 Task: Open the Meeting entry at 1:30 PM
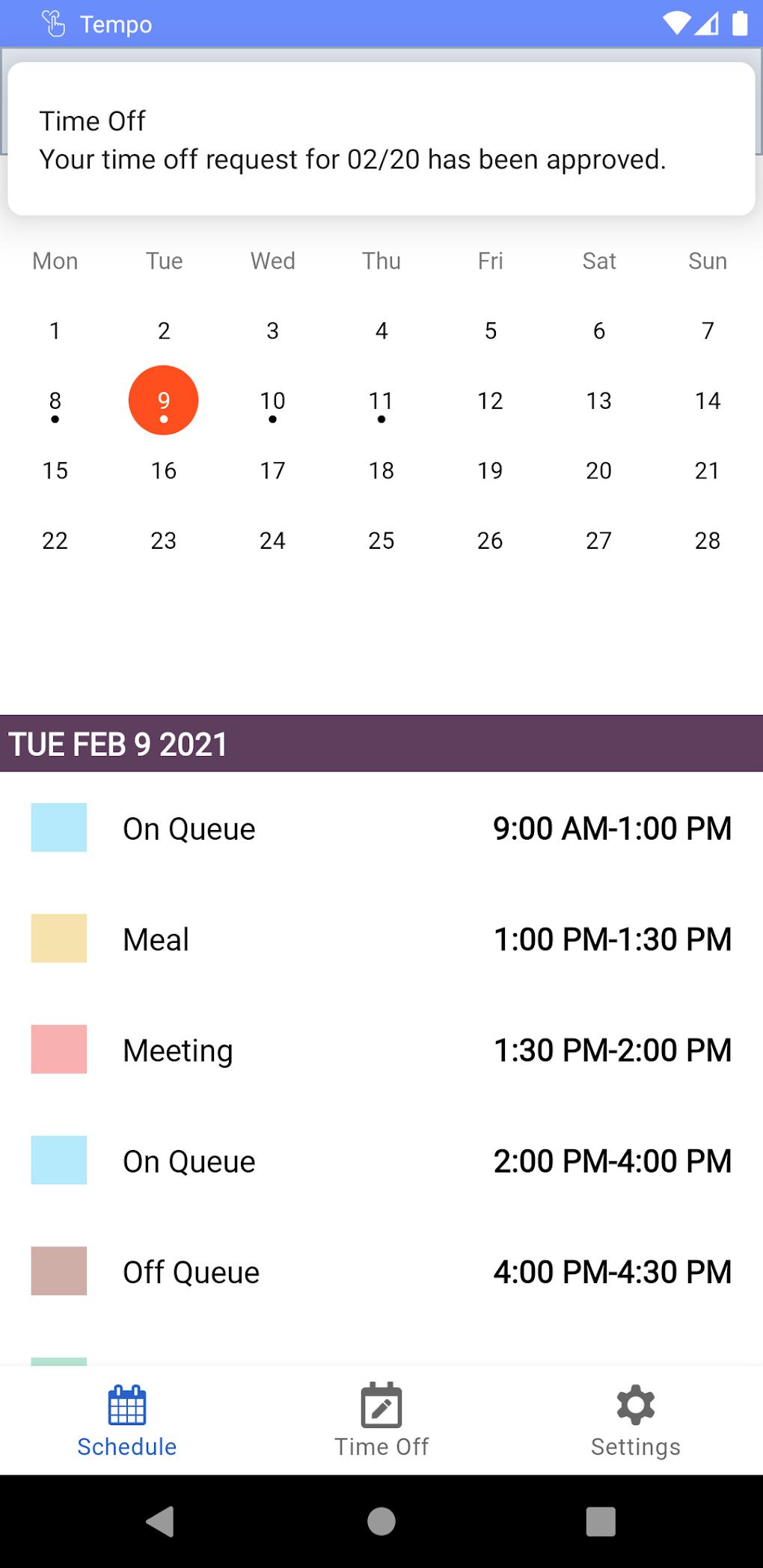[381, 1050]
